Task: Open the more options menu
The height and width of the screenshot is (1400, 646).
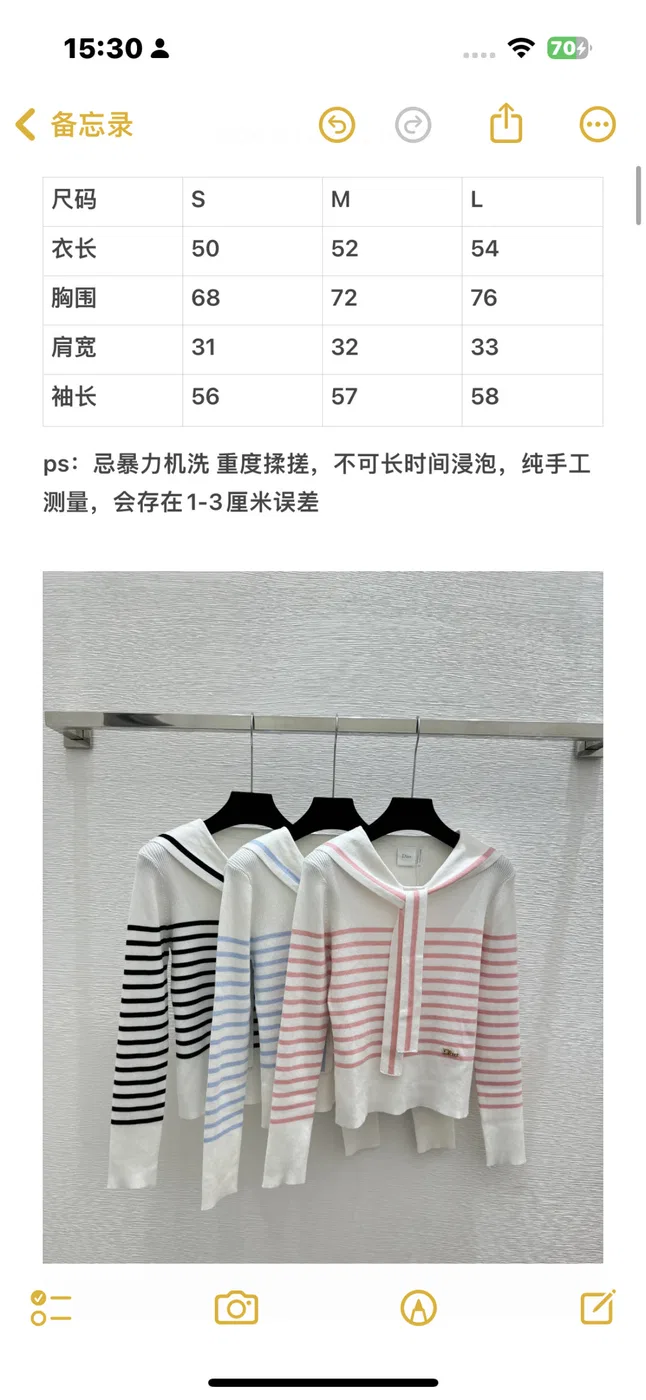Action: [x=597, y=125]
